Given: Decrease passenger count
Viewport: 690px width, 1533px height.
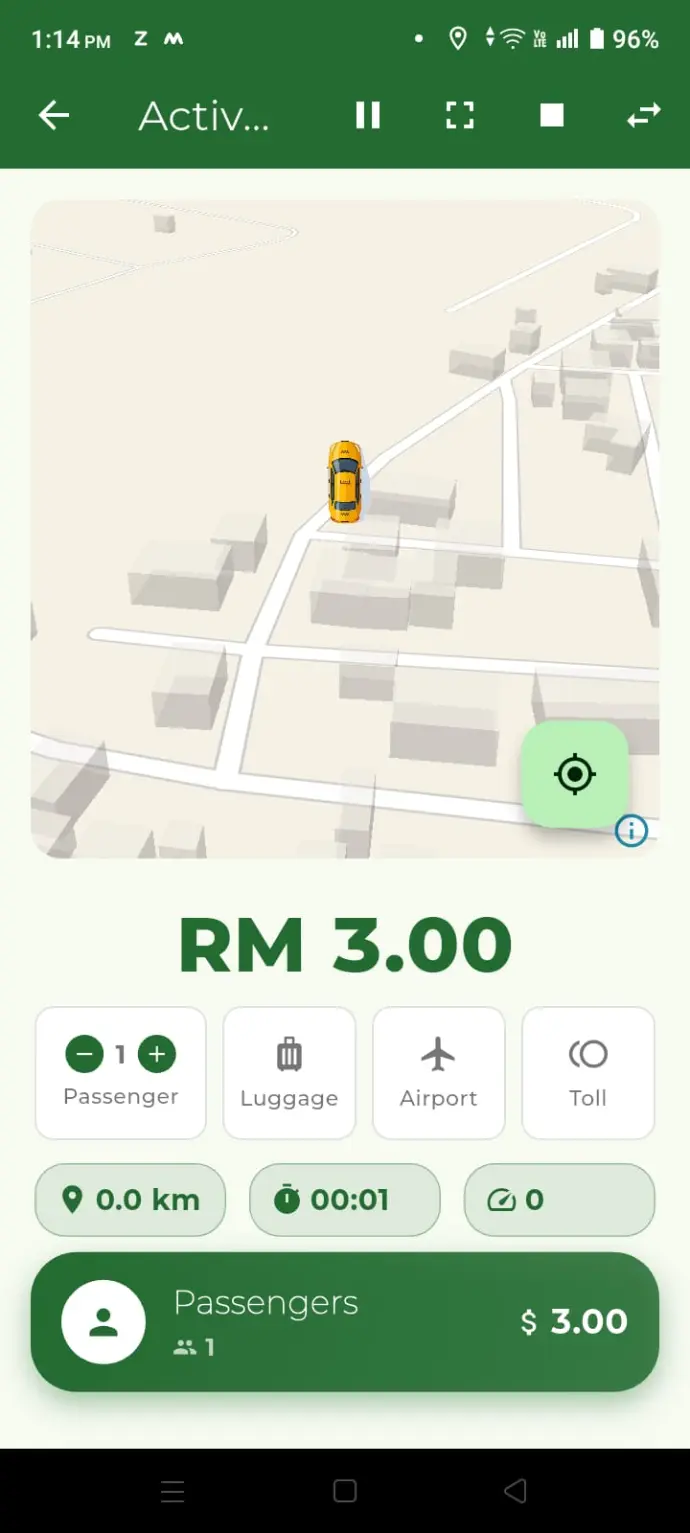Looking at the screenshot, I should click(84, 1054).
